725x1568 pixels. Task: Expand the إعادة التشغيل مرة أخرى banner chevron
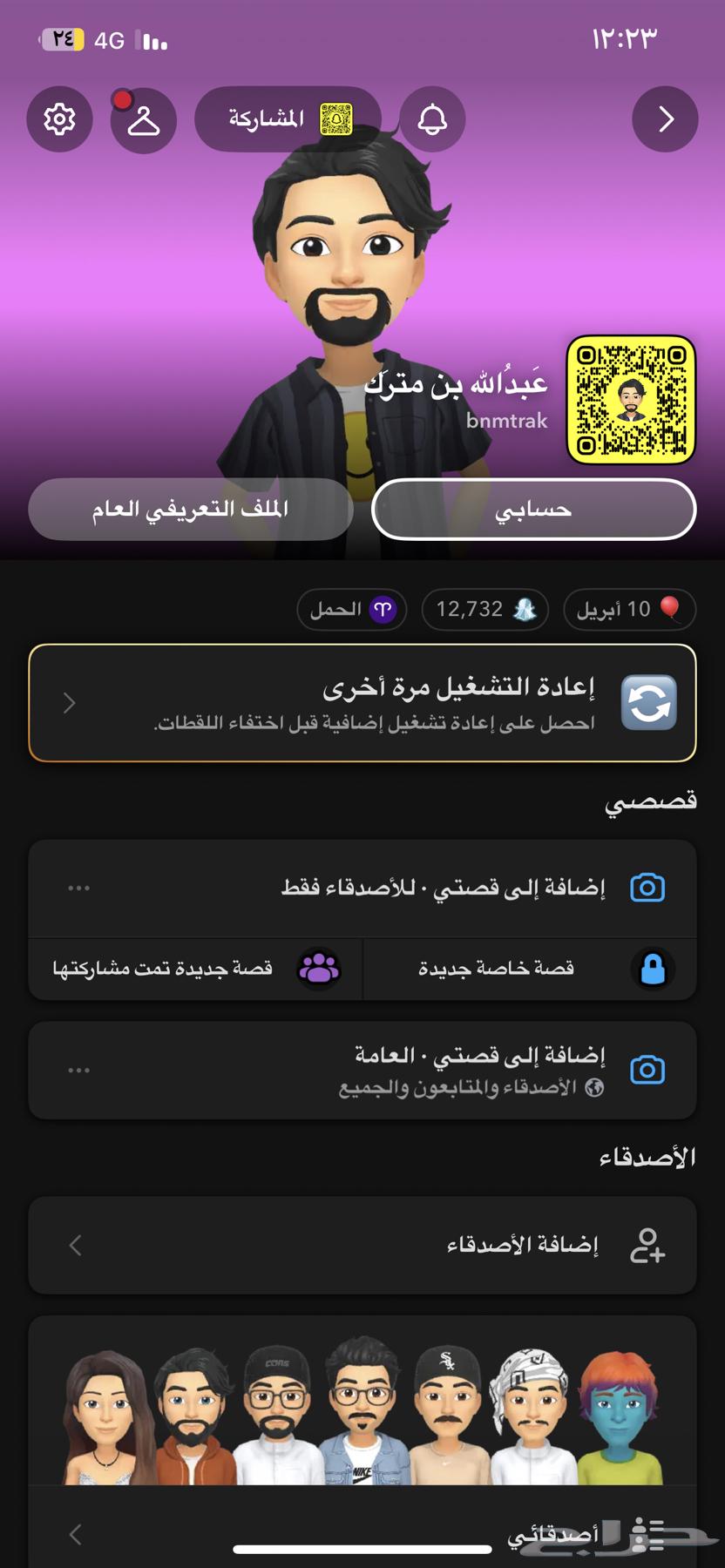click(x=69, y=702)
